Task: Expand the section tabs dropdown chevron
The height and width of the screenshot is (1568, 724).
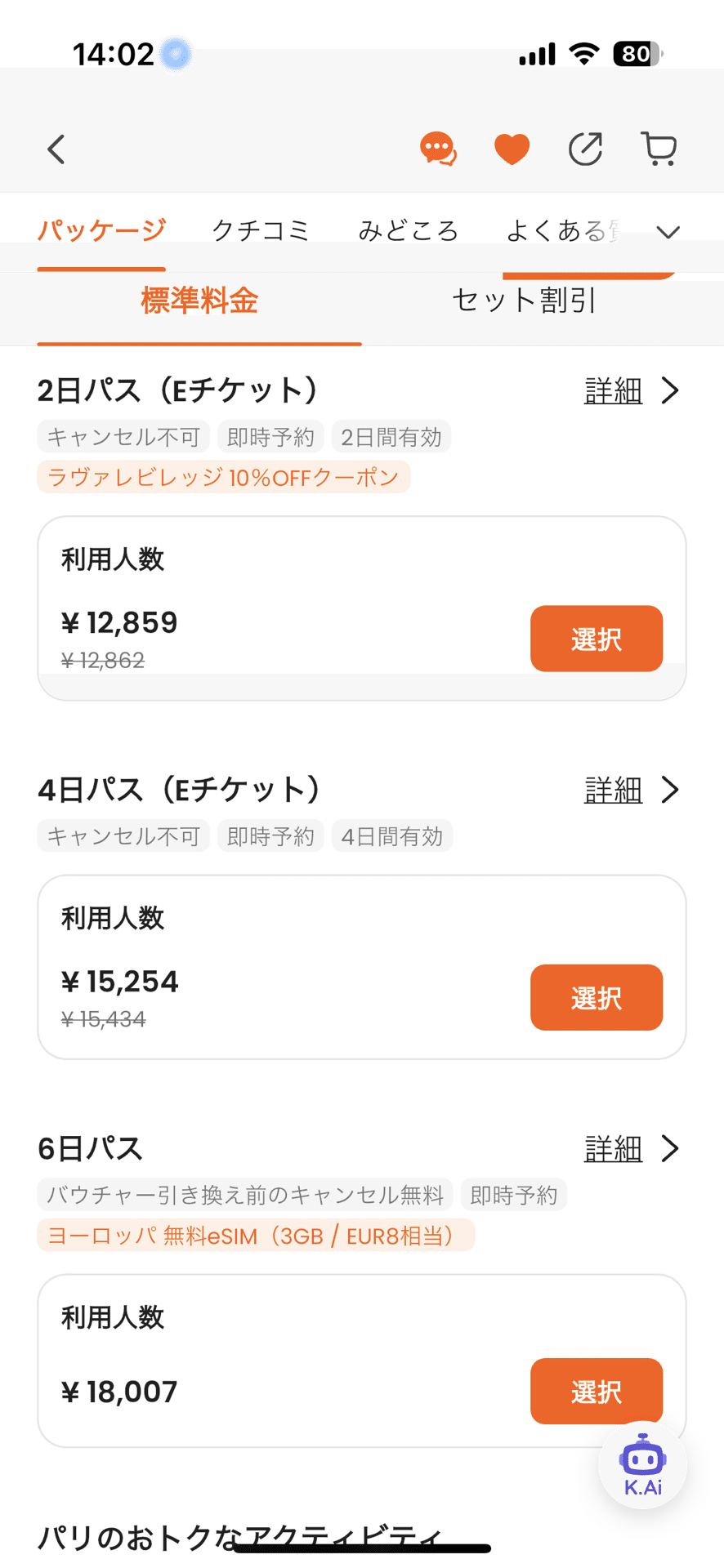Action: pos(668,233)
